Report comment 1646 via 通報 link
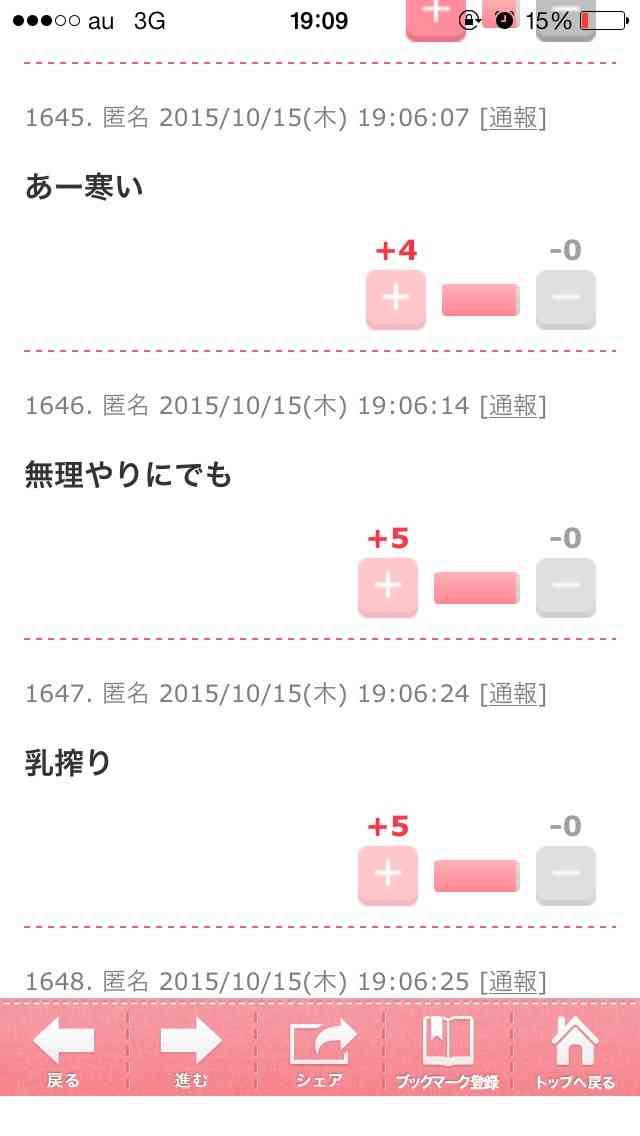The image size is (640, 1136). [x=513, y=406]
